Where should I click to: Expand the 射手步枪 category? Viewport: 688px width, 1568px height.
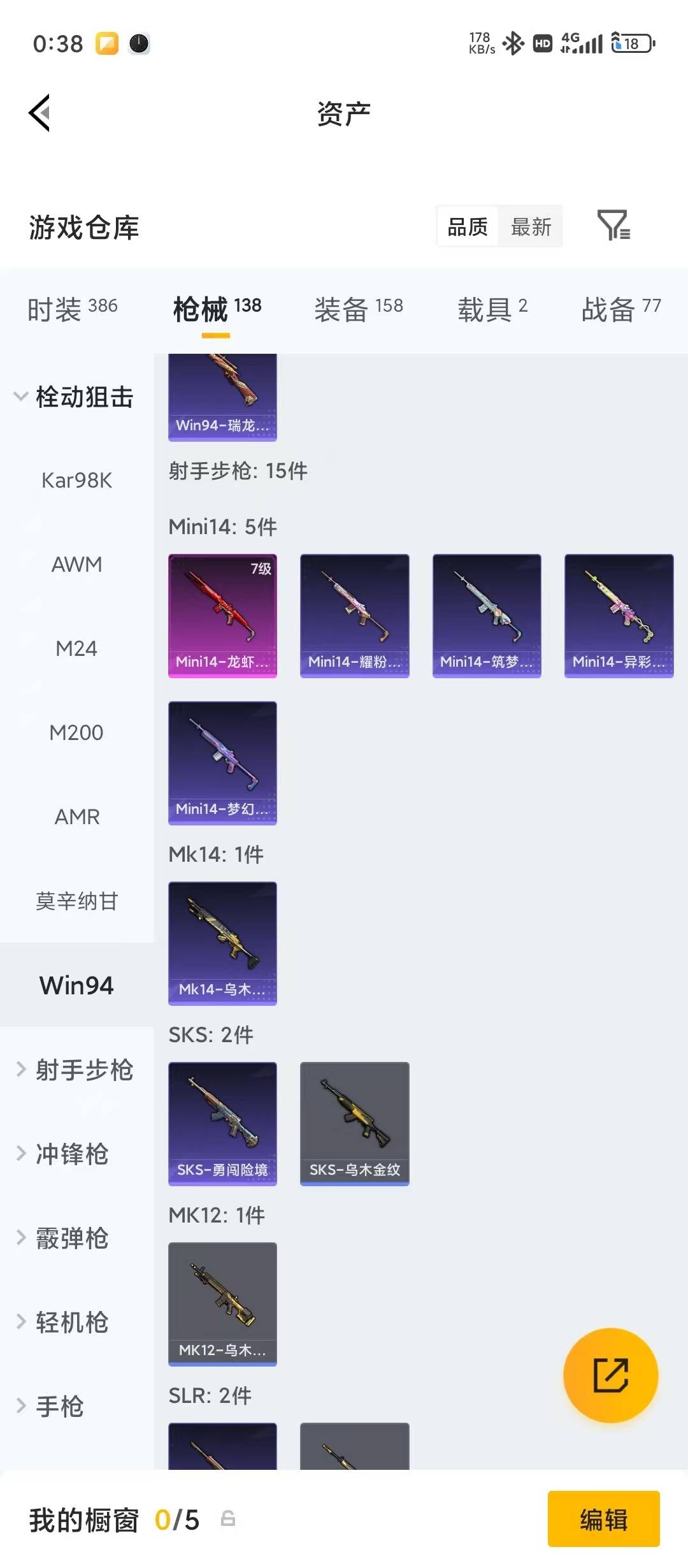pos(76,1071)
